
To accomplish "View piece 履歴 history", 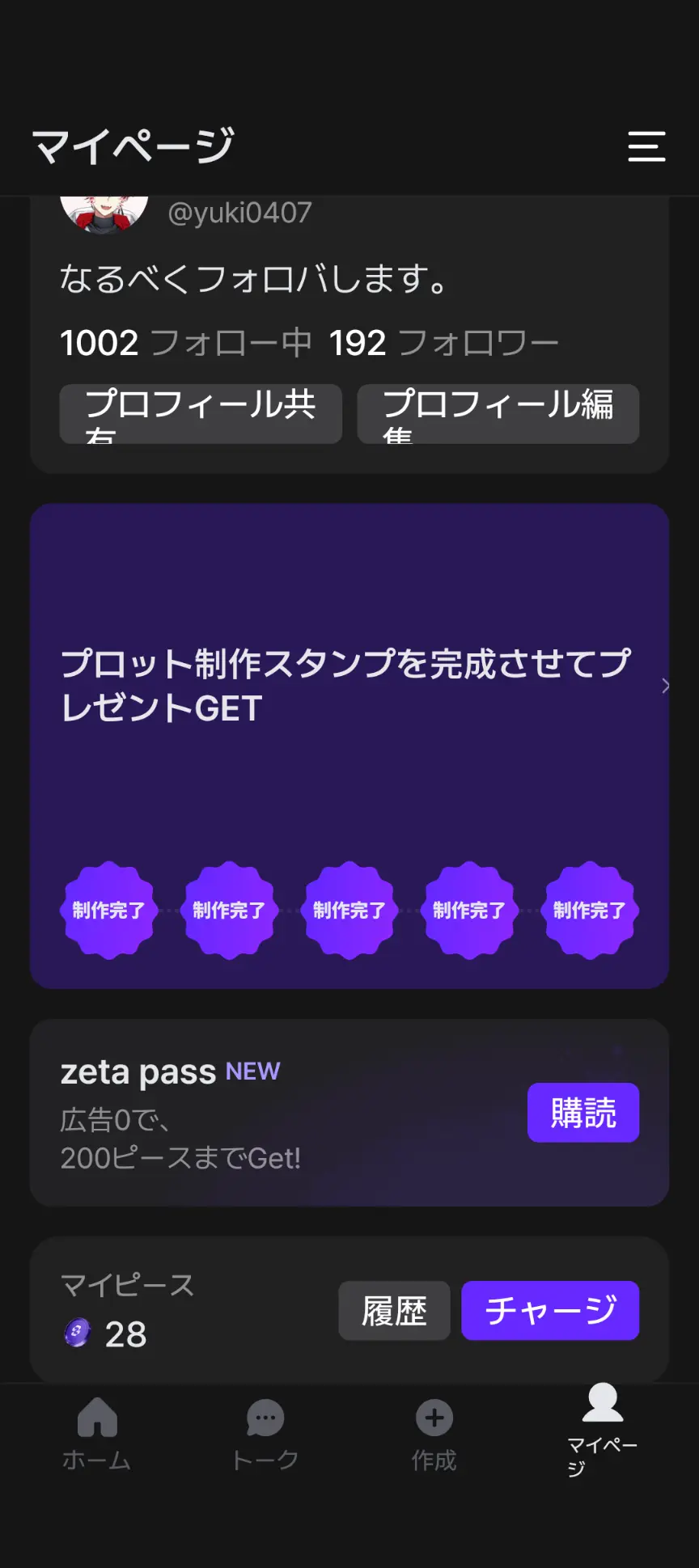I will (x=394, y=1310).
